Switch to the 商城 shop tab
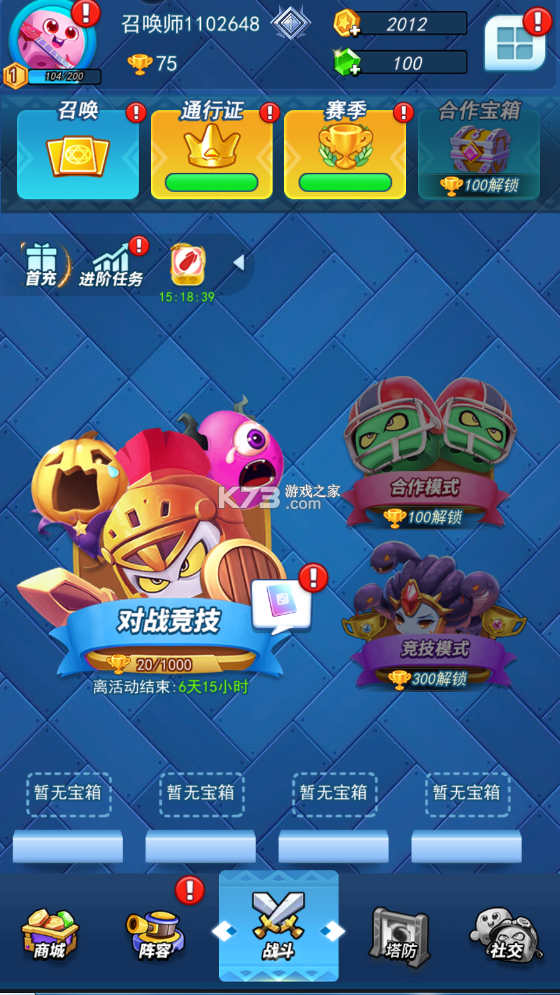This screenshot has height=995, width=560. (x=50, y=933)
